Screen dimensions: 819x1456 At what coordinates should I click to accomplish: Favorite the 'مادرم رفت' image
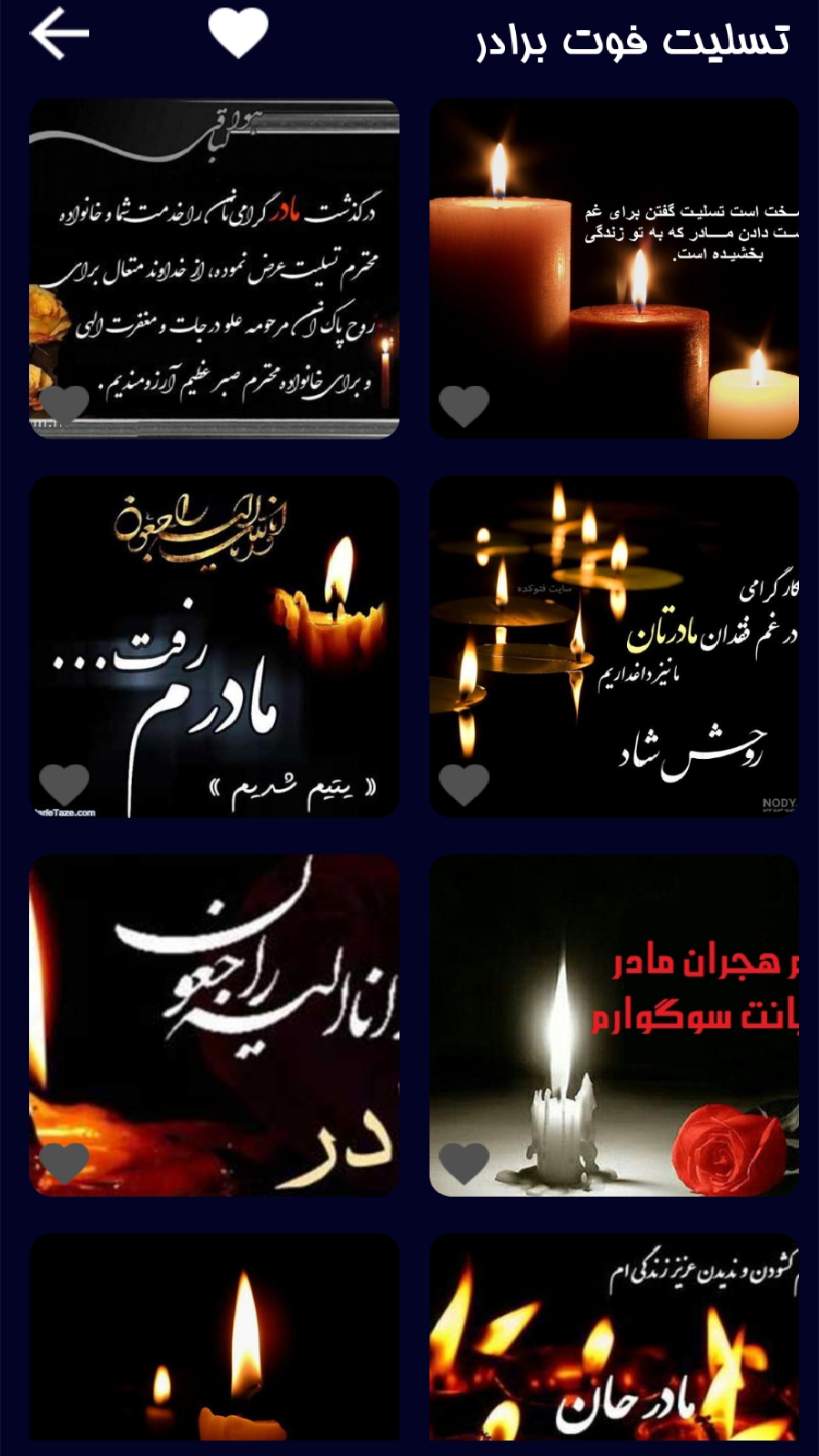point(65,784)
